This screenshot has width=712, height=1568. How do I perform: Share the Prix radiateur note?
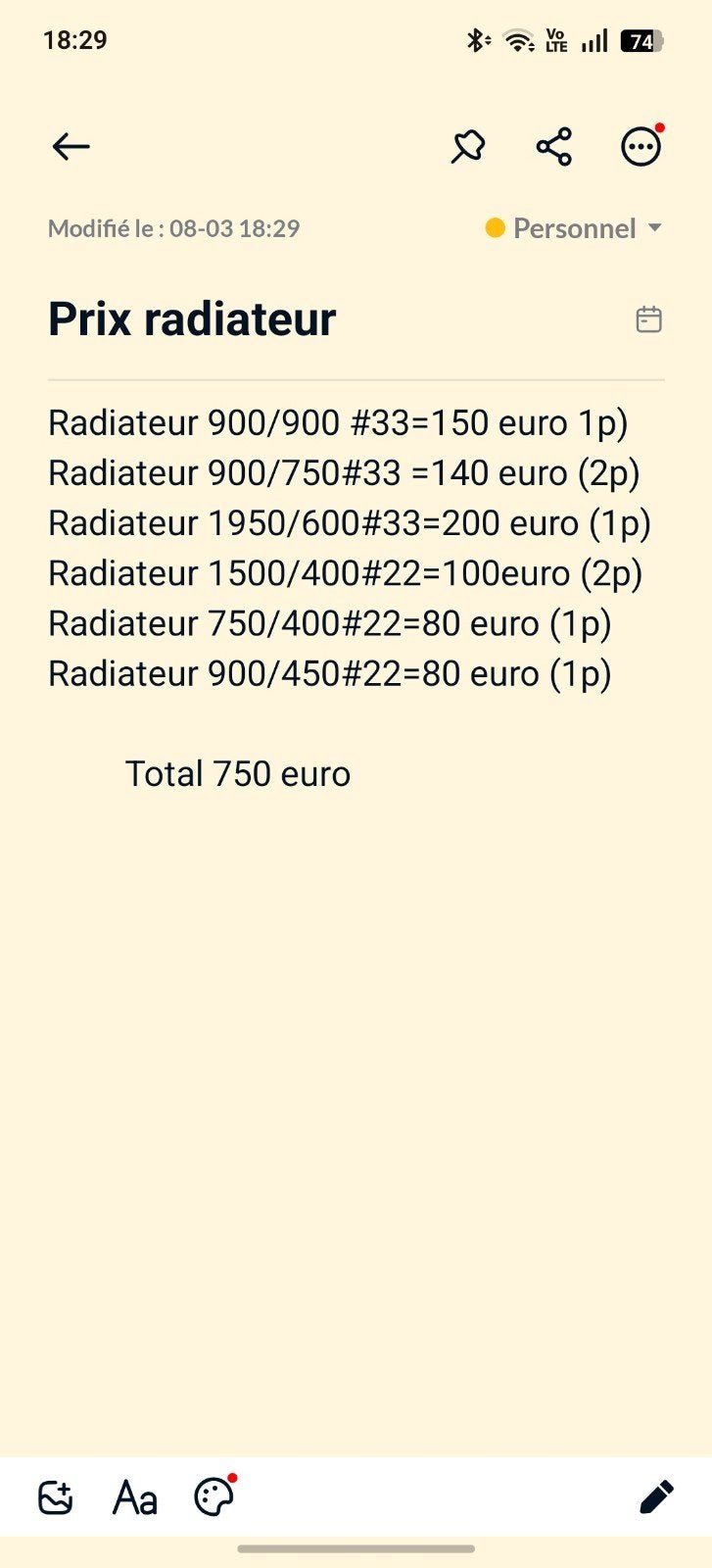point(554,147)
